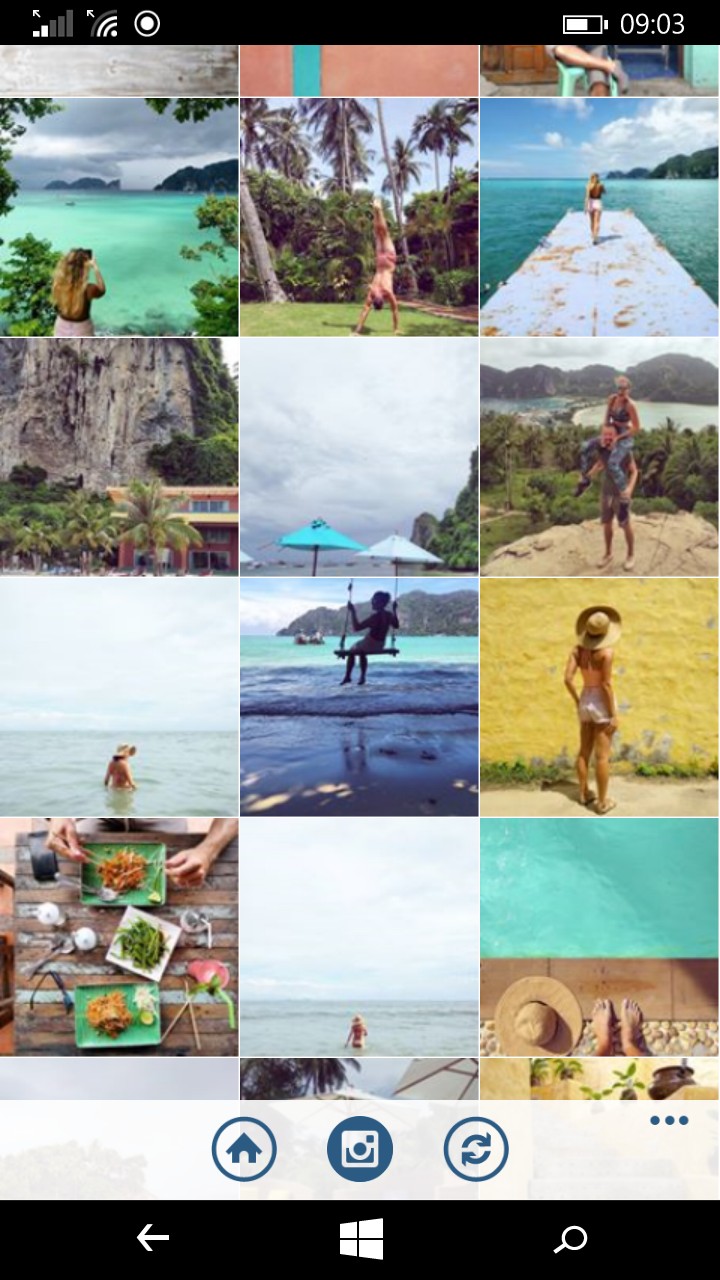Expand the three-dot more menu

tap(669, 1120)
